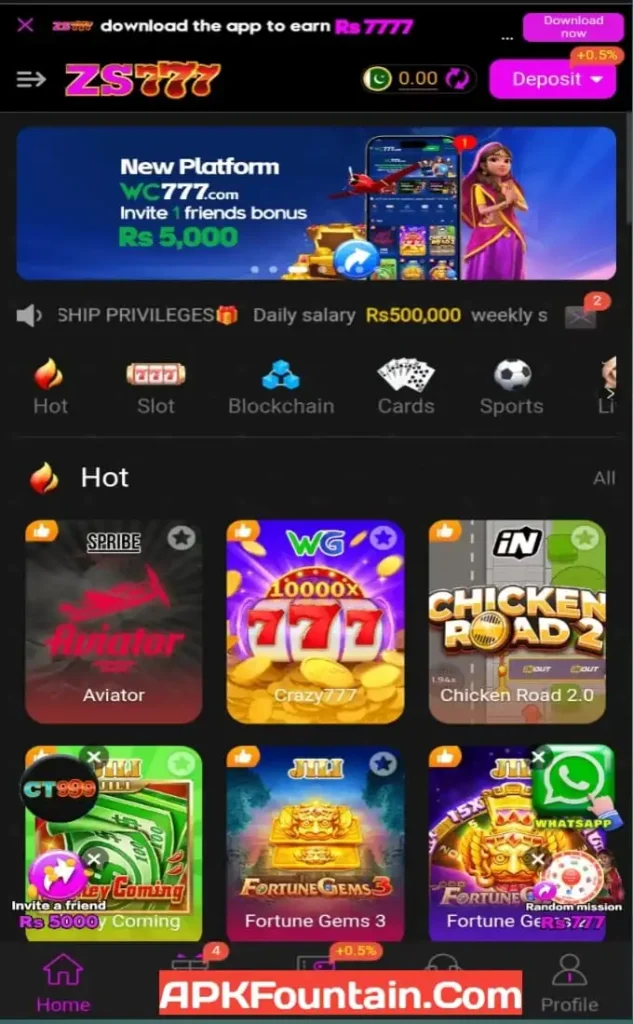The image size is (633, 1024).
Task: Switch to the Profile tab
Action: point(569,982)
